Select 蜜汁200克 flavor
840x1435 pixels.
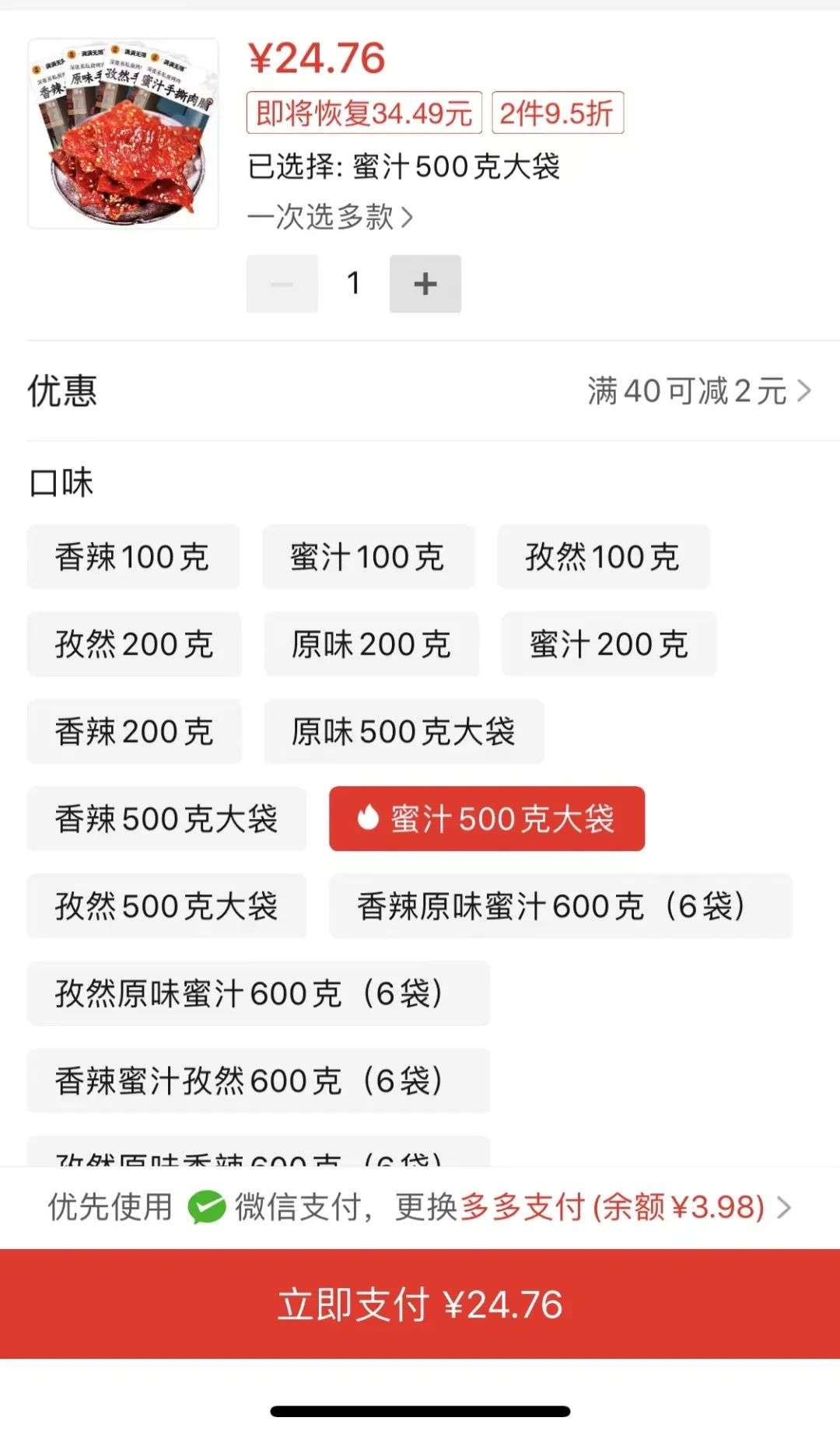pyautogui.click(x=609, y=644)
